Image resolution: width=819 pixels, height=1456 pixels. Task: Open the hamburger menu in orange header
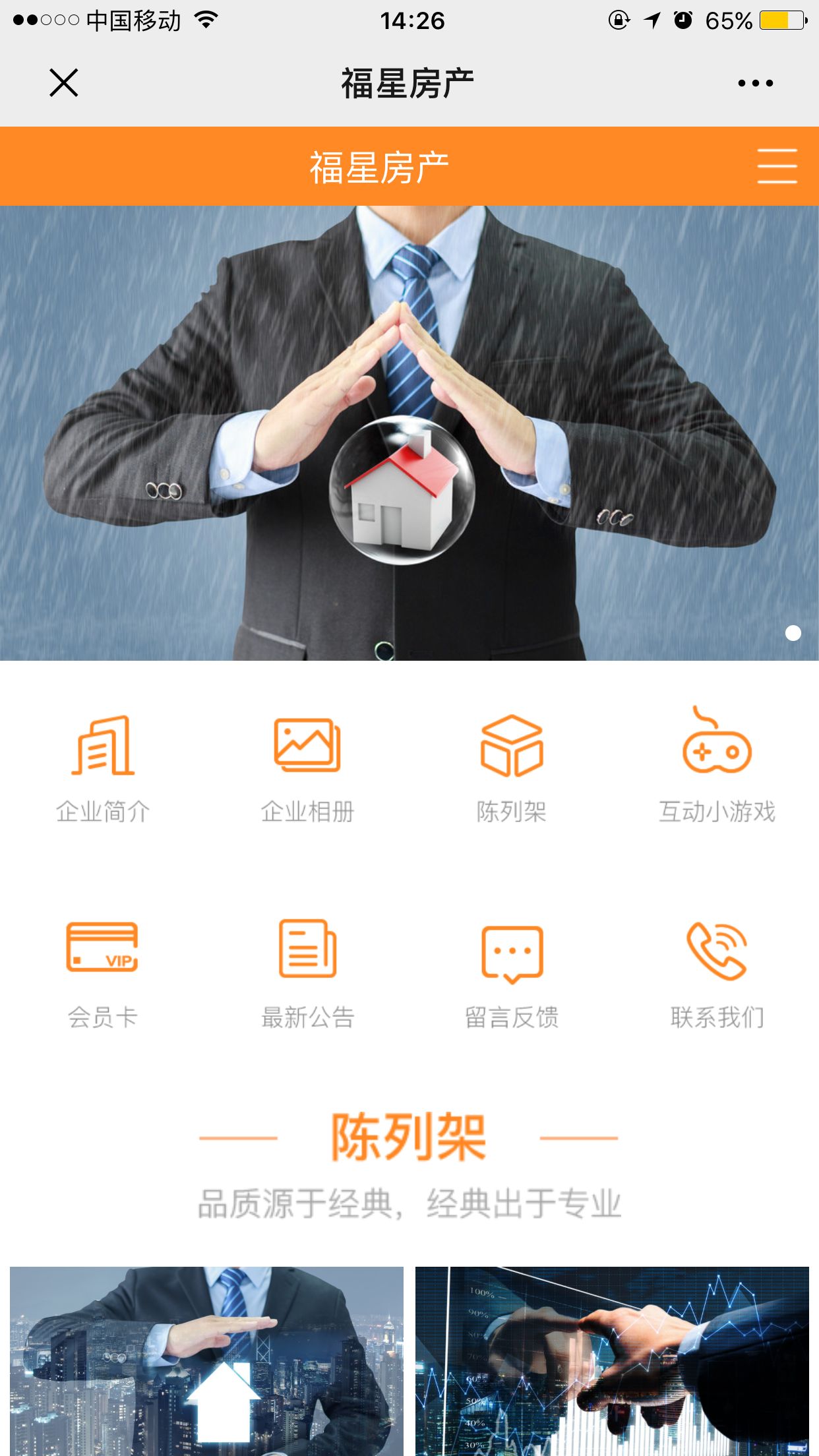tap(777, 166)
